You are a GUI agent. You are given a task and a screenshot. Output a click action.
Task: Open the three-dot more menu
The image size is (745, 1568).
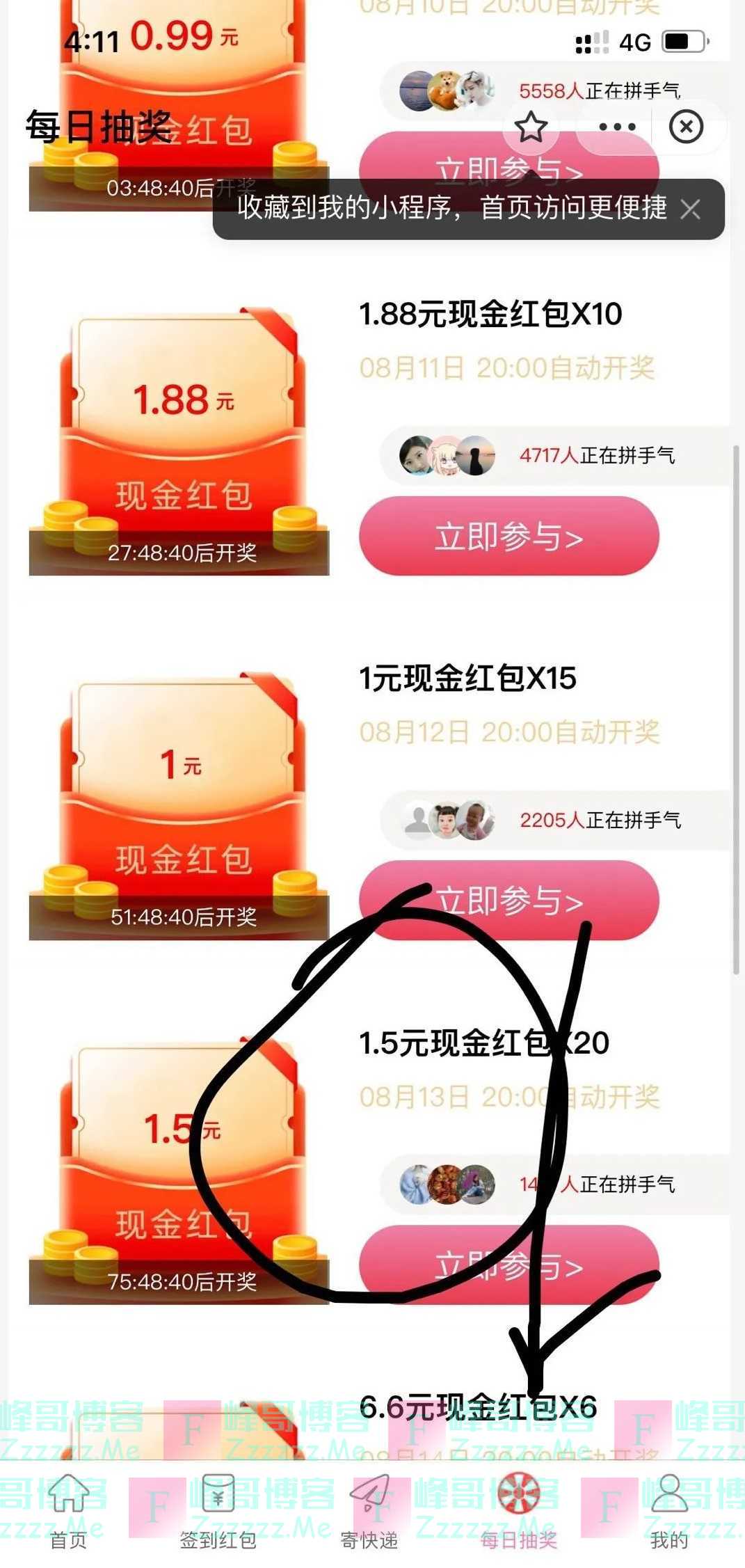coord(616,127)
